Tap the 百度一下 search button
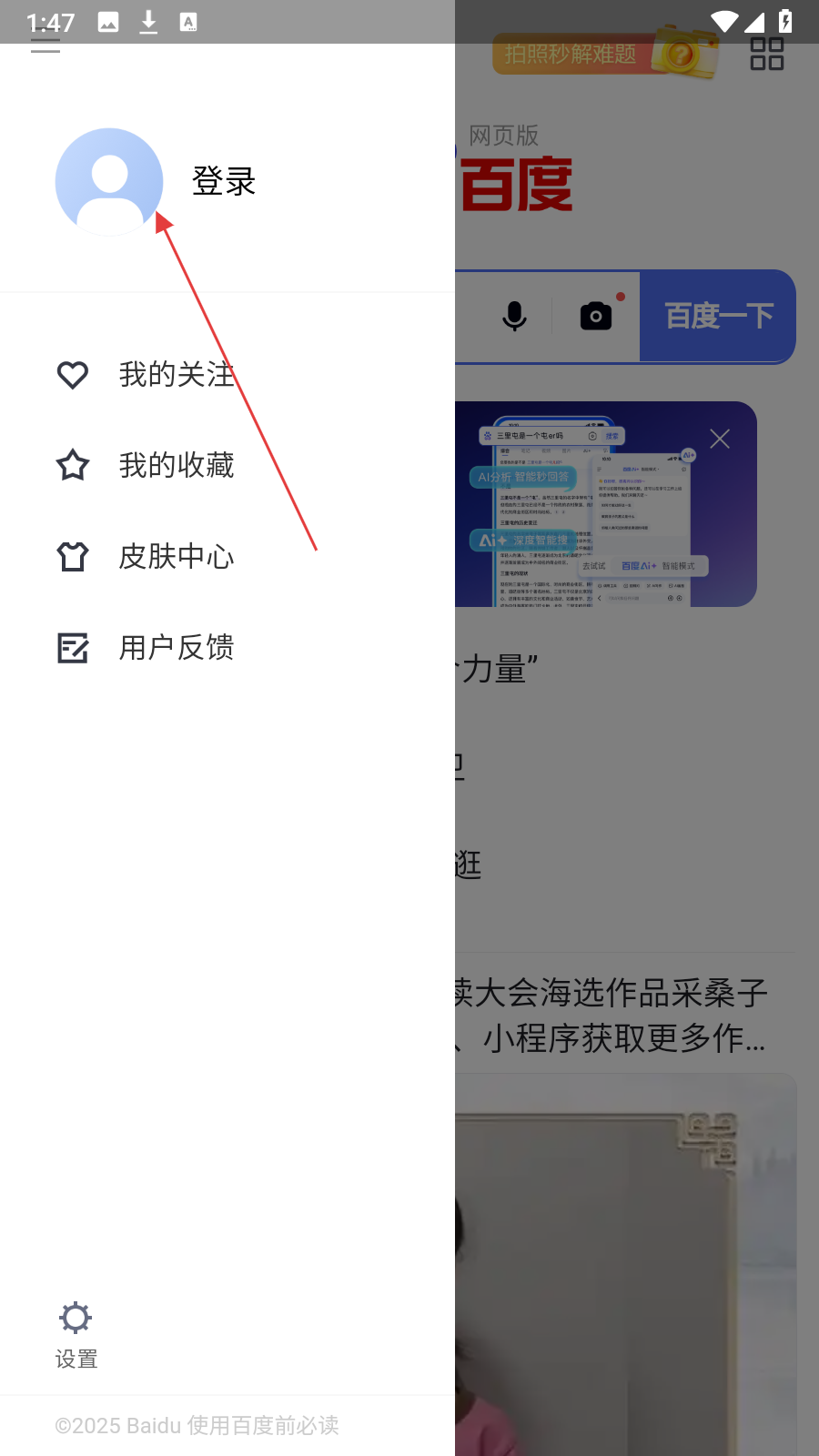The width and height of the screenshot is (819, 1456). coord(718,317)
